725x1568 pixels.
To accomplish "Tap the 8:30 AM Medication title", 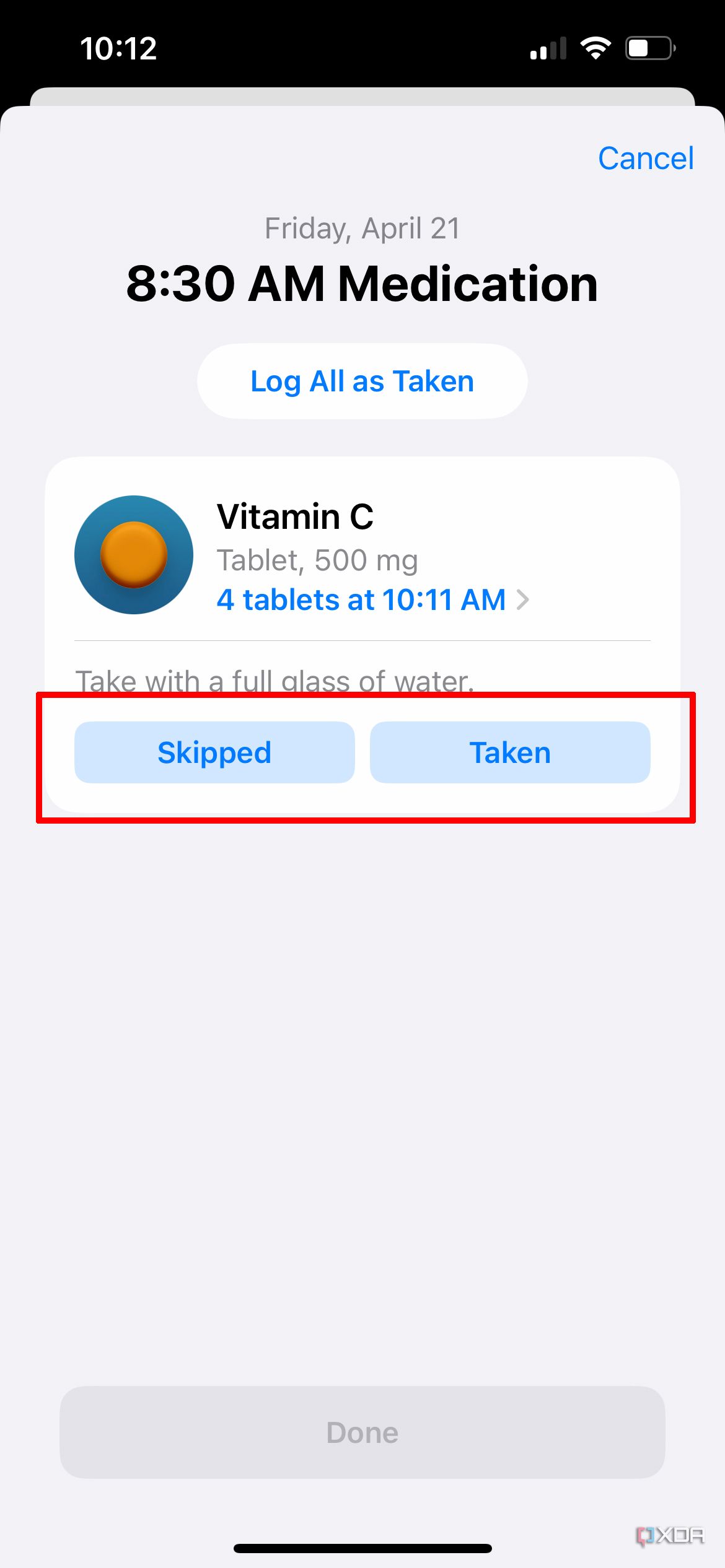I will point(361,284).
